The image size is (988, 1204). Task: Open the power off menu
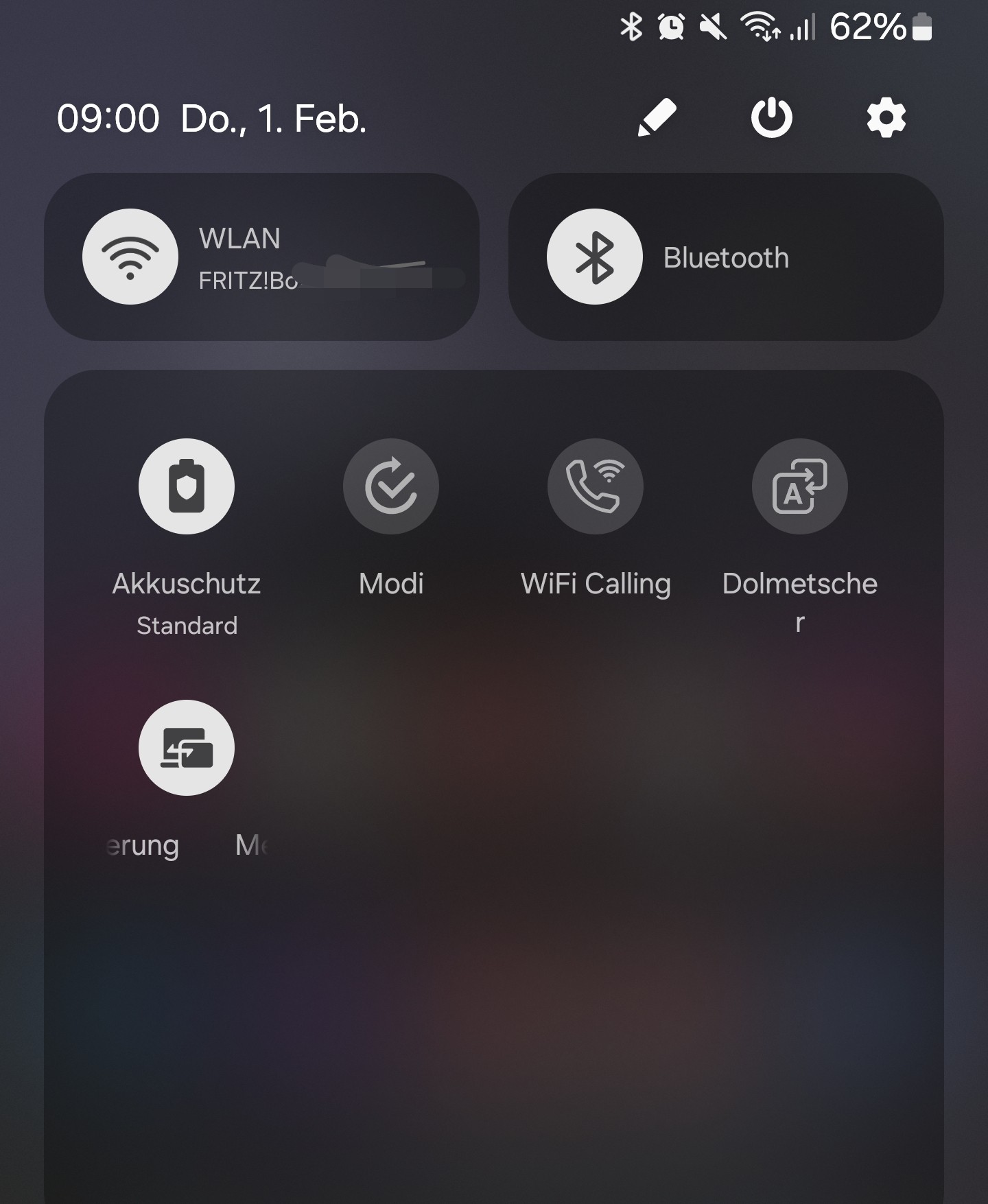pyautogui.click(x=771, y=118)
